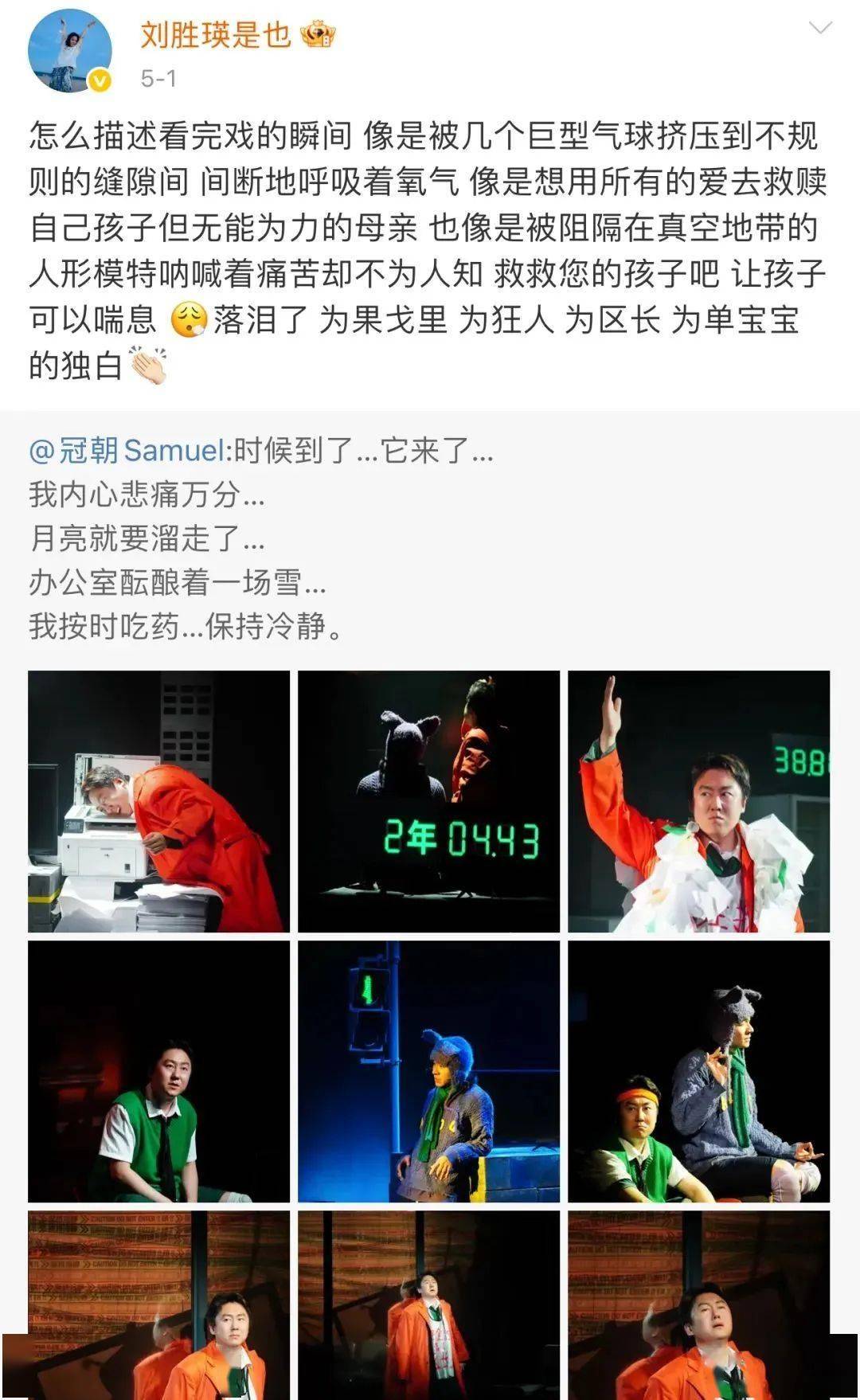The image size is (860, 1400).
Task: Open photo of man raising his hand
Action: coord(698,801)
